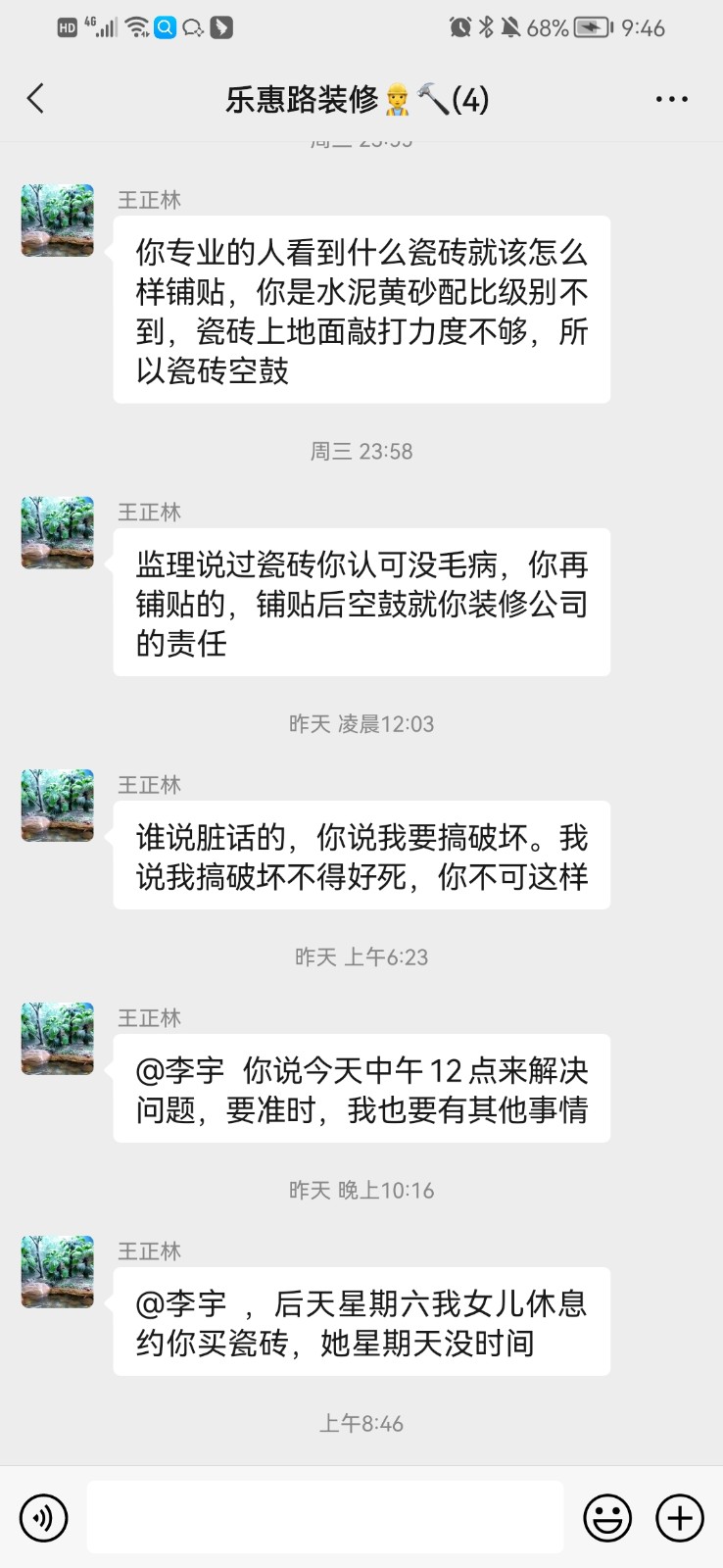Focus the message text field
This screenshot has height=1568, width=723.
[324, 1517]
